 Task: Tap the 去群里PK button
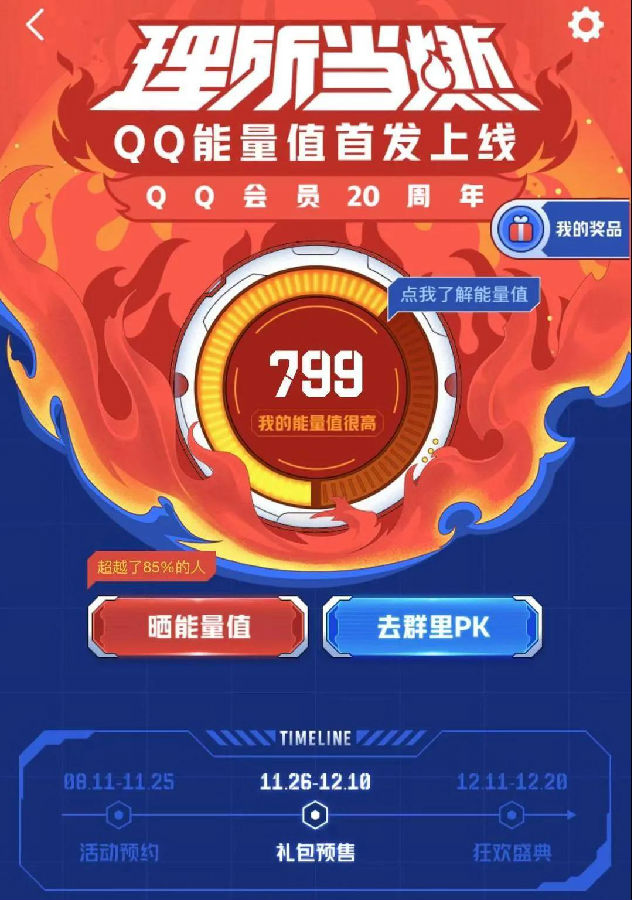pos(432,627)
